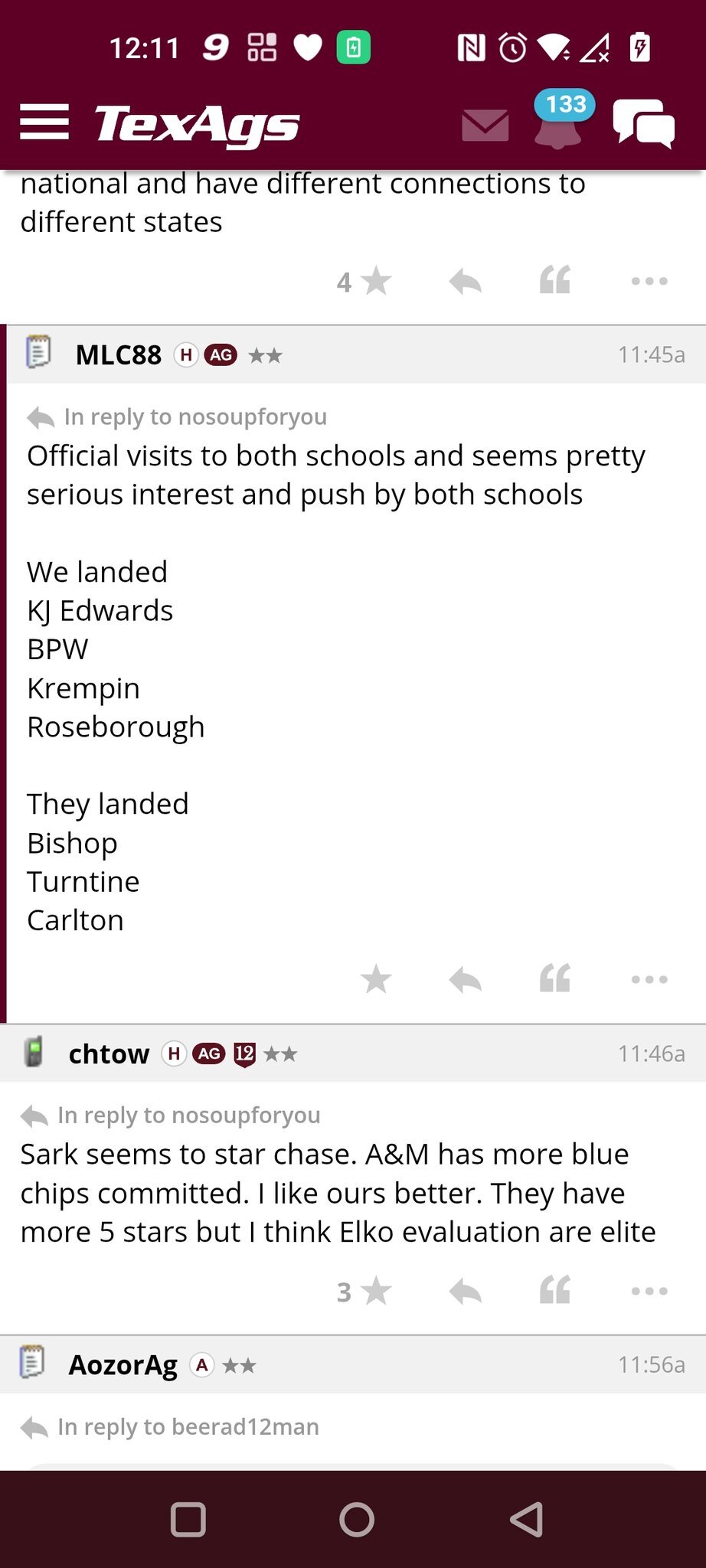Jump to beerad12man's post from AozorAg's reply
This screenshot has height=1568, width=706.
point(188,1427)
